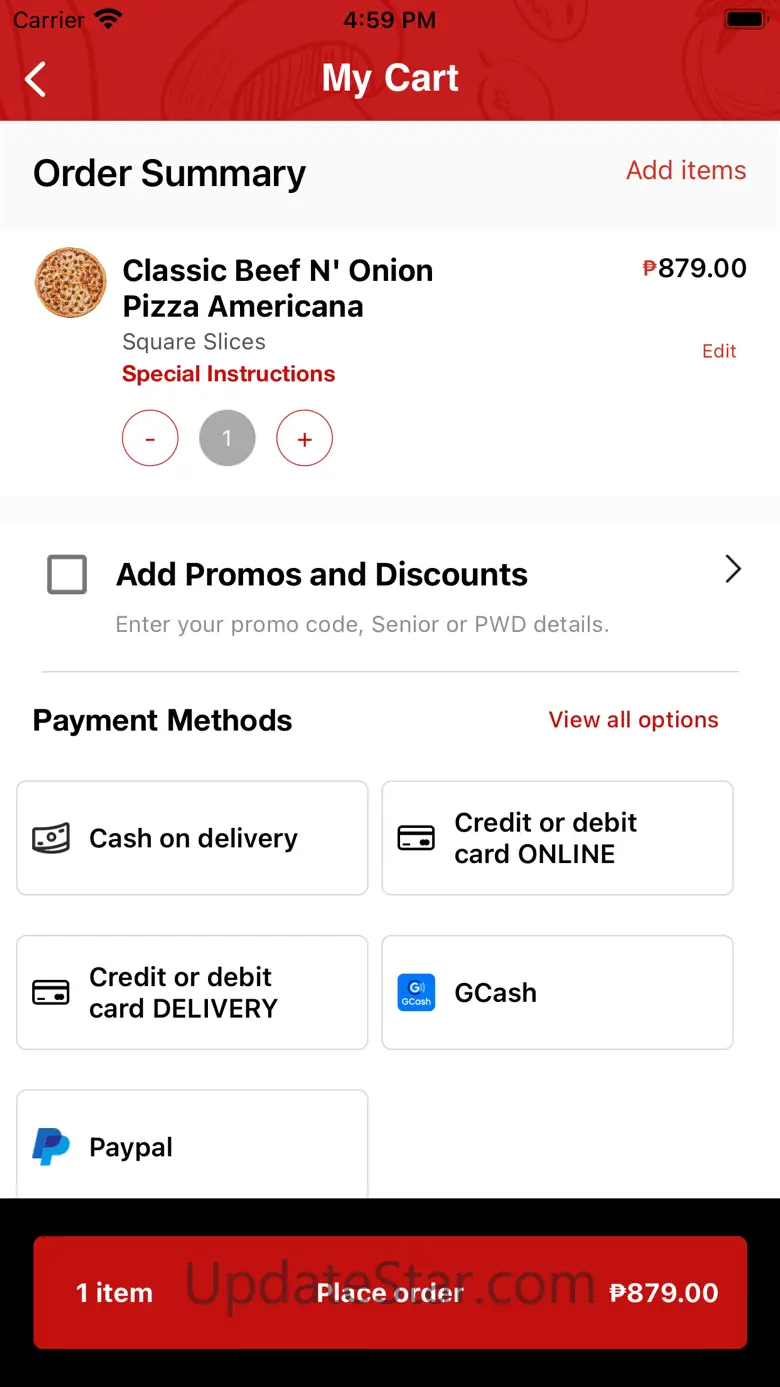Choose Credit or debit card ONLINE
The image size is (780, 1387).
557,838
